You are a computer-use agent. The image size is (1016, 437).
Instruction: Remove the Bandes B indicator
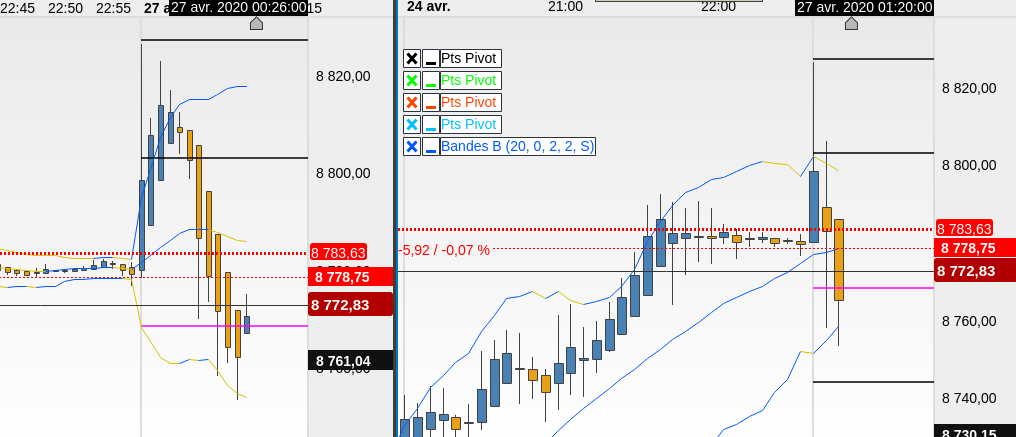coord(412,146)
